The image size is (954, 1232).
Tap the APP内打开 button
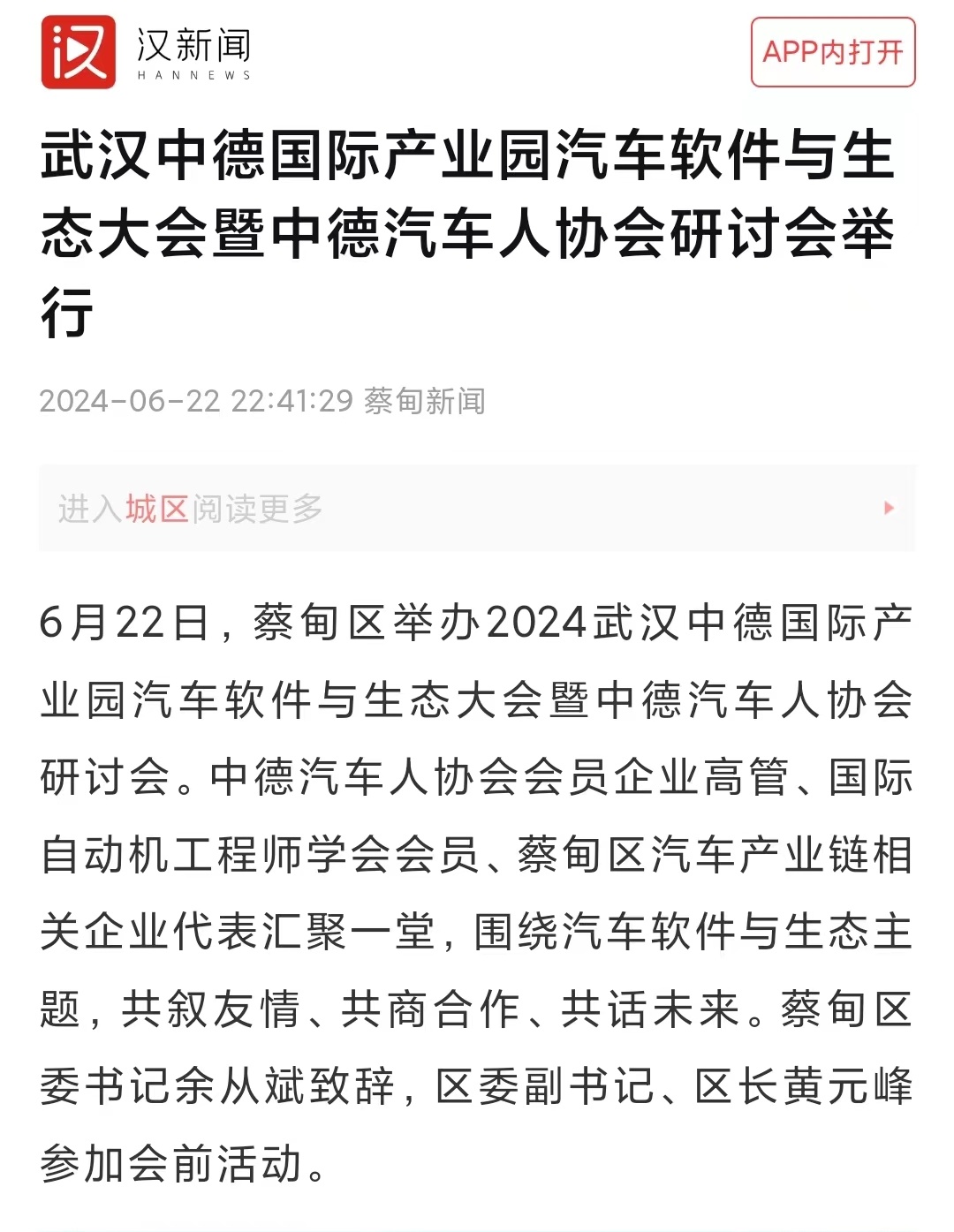pyautogui.click(x=832, y=52)
